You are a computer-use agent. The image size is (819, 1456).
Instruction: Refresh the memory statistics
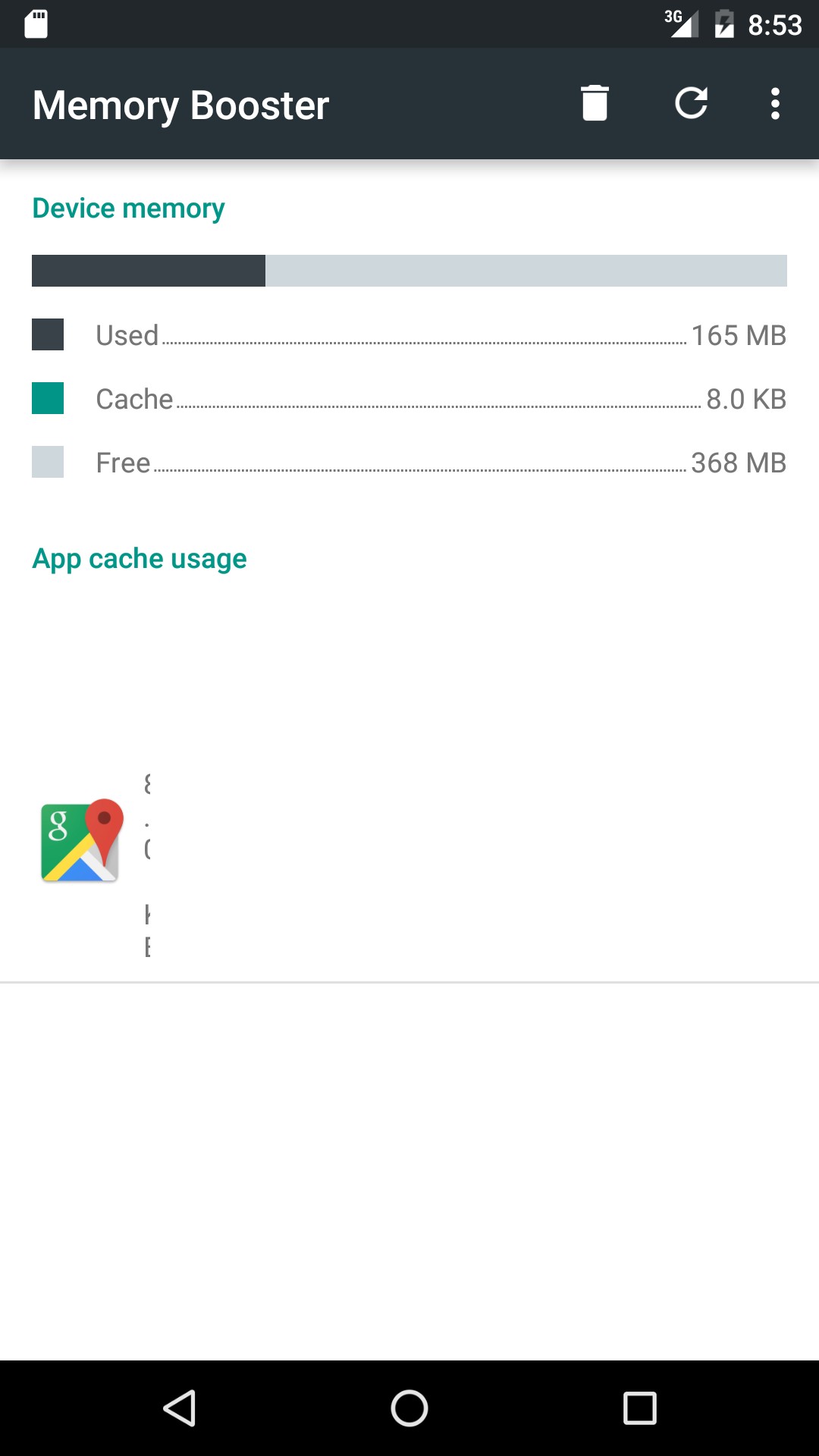691,103
